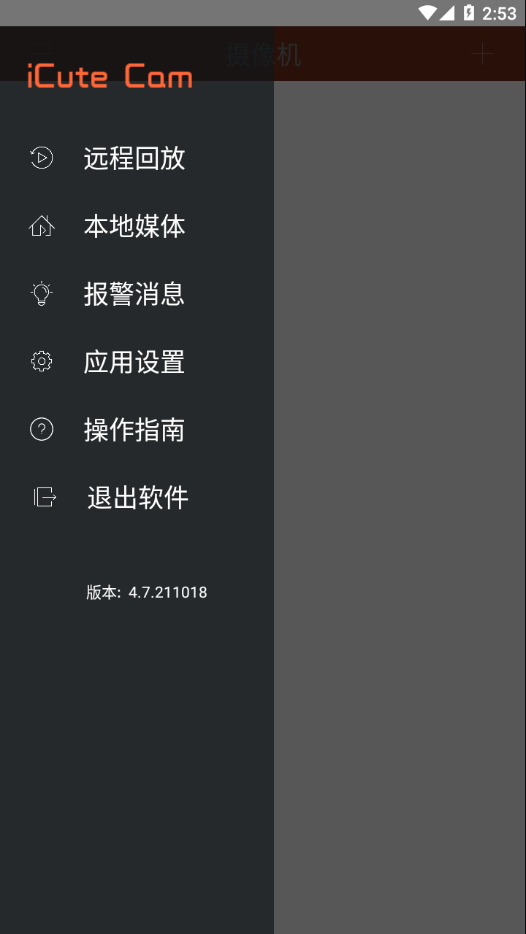
Task: Open 应用设置 app settings
Action: [136, 362]
